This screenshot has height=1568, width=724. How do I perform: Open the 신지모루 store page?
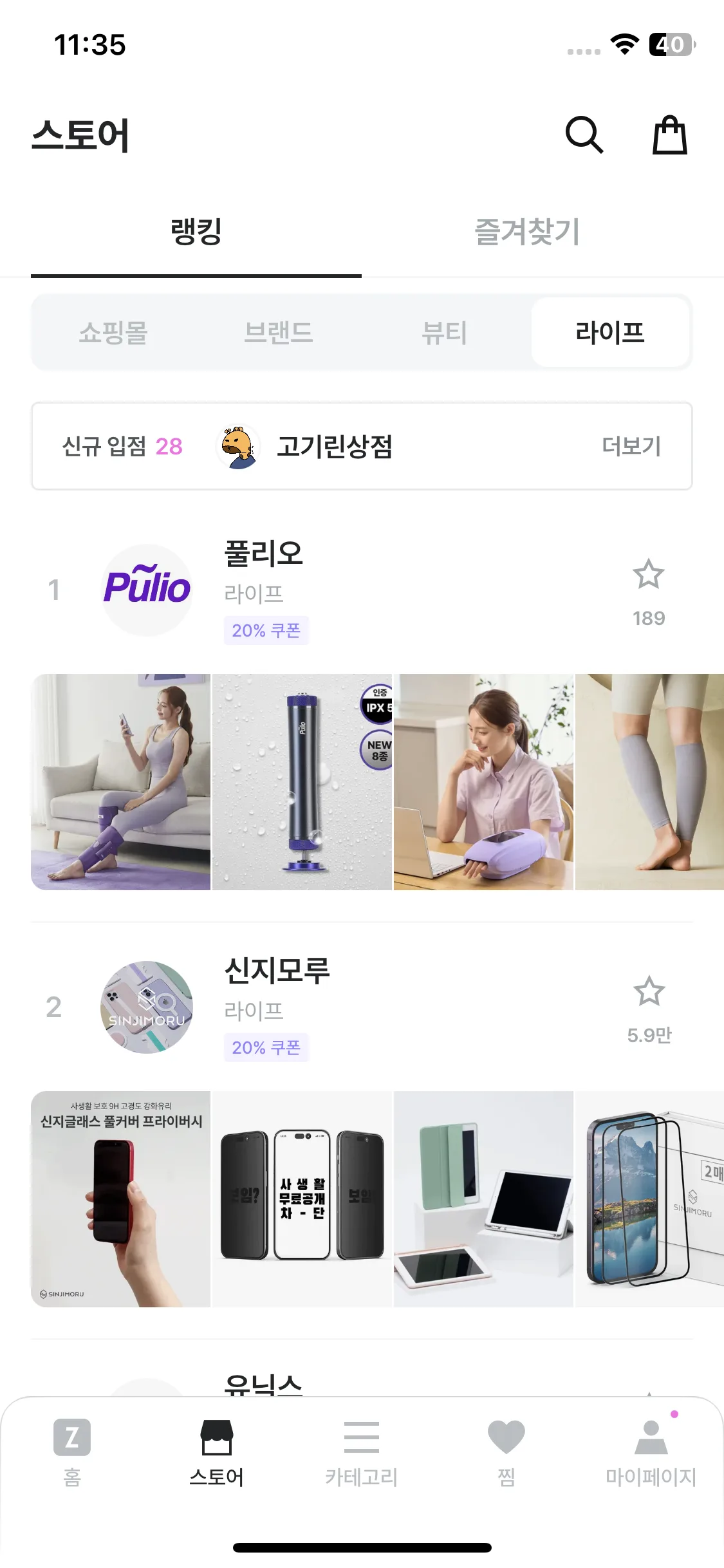coord(277,971)
